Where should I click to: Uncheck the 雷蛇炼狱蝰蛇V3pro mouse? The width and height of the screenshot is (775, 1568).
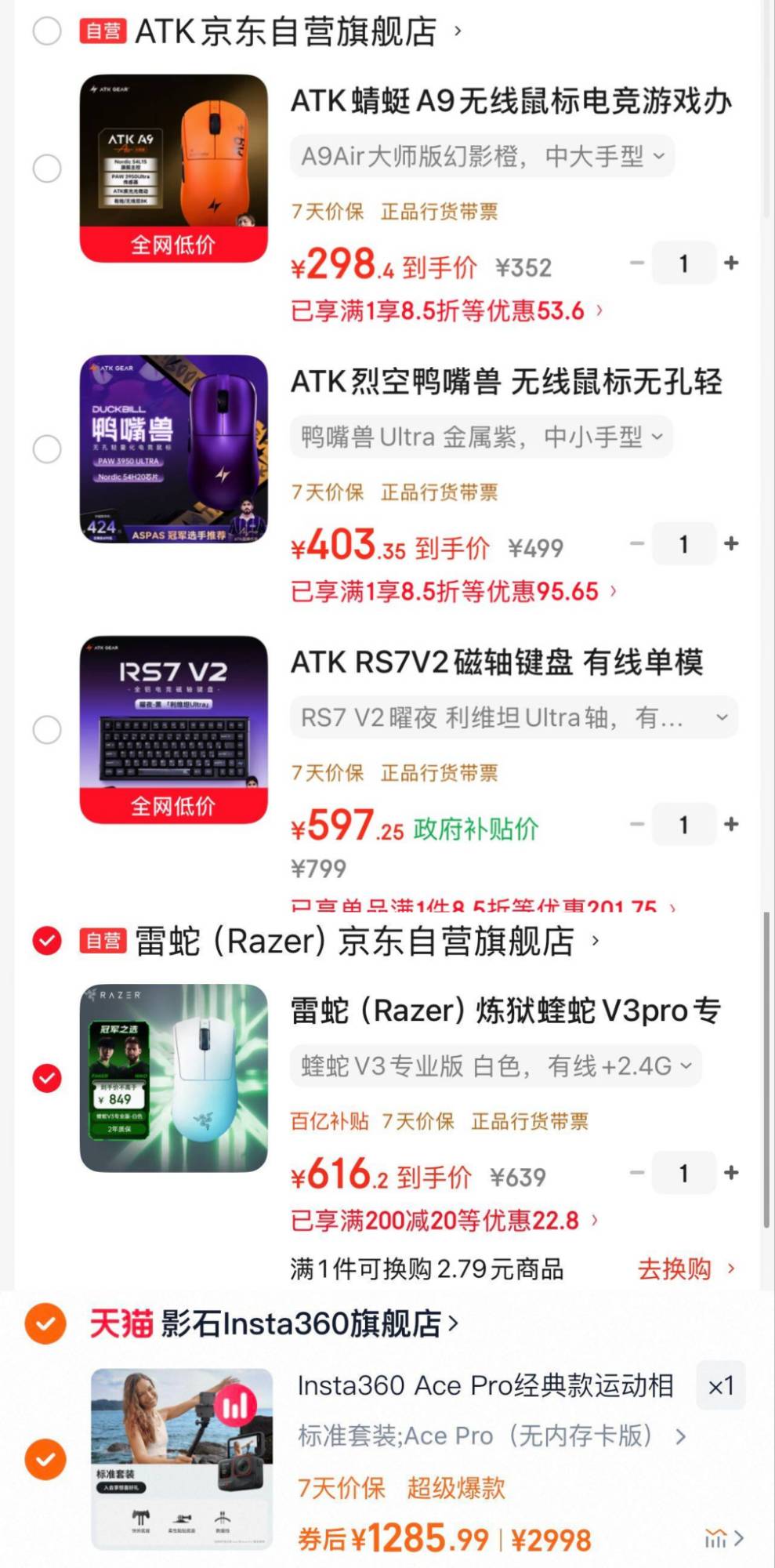[47, 1079]
